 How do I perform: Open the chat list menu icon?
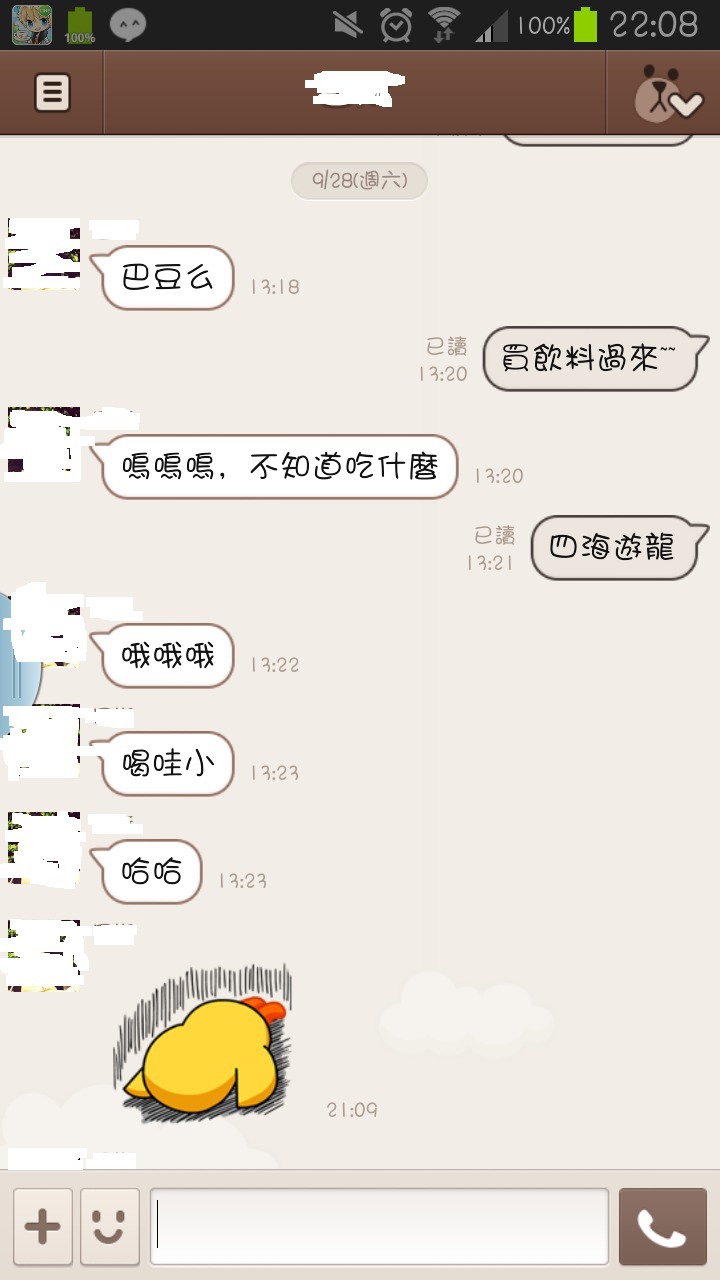52,93
